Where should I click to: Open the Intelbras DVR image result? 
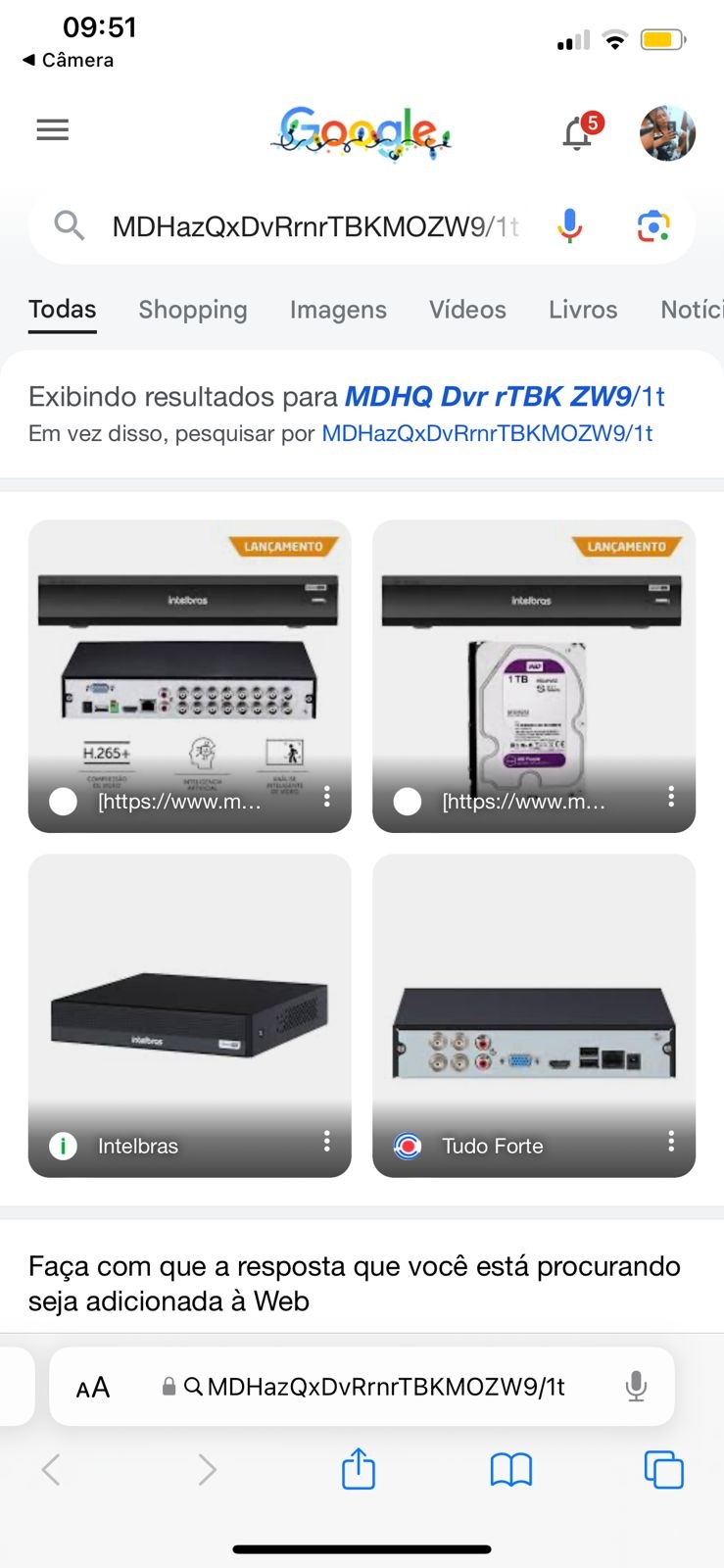click(189, 1014)
